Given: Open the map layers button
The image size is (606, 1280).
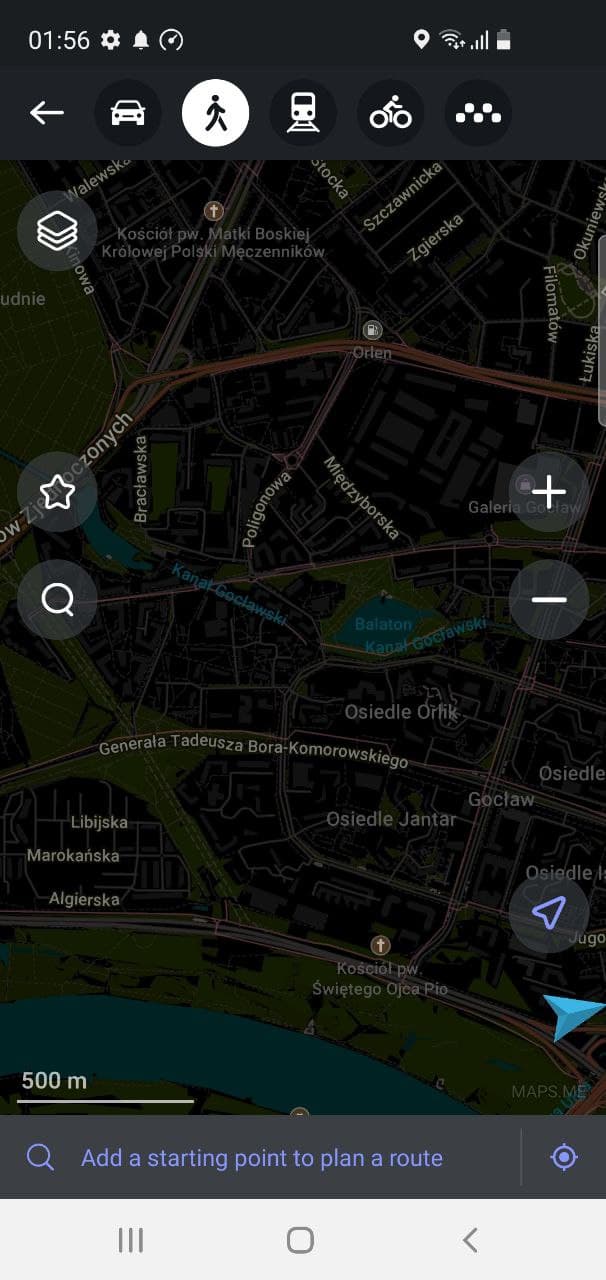Looking at the screenshot, I should tap(57, 231).
